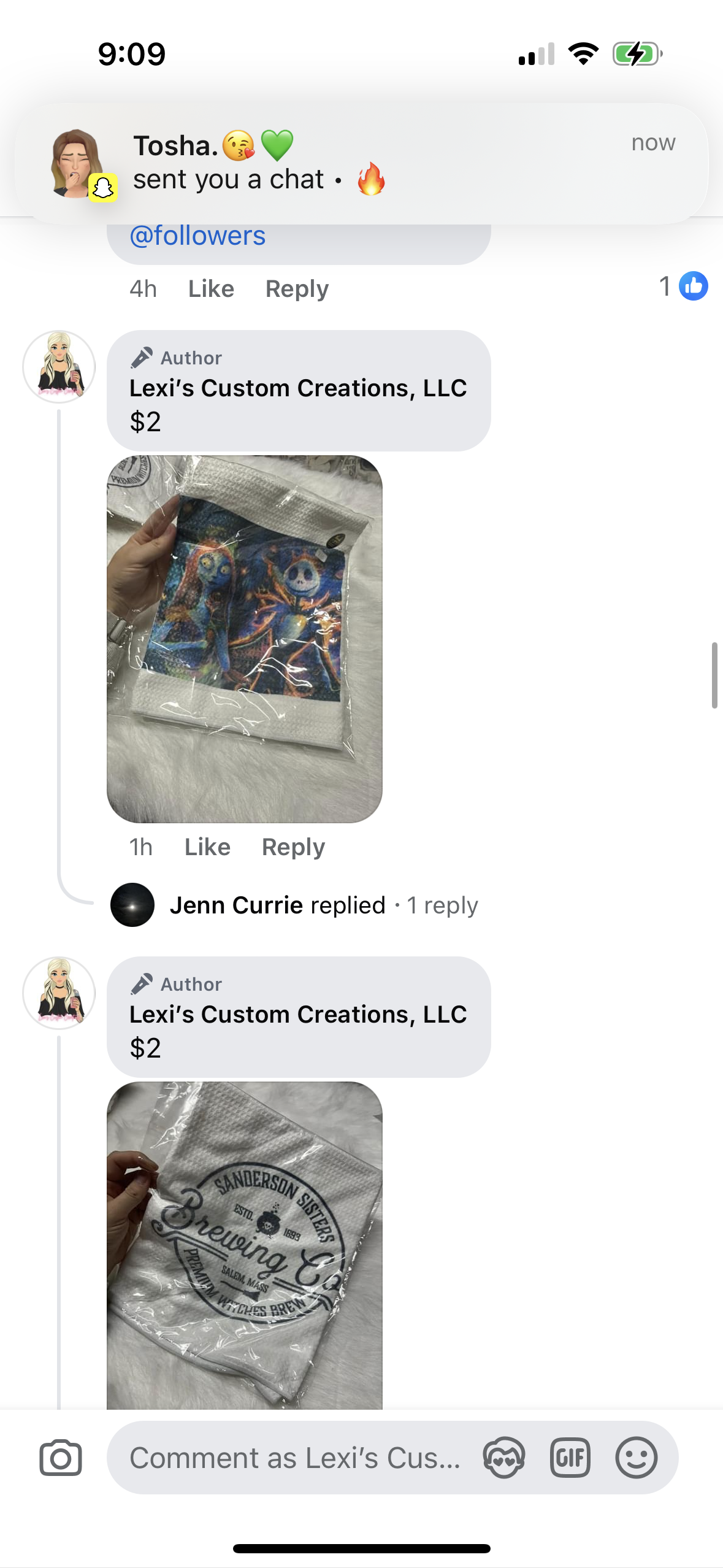The height and width of the screenshot is (1568, 723).
Task: View the 1 like reaction on comment
Action: [683, 286]
